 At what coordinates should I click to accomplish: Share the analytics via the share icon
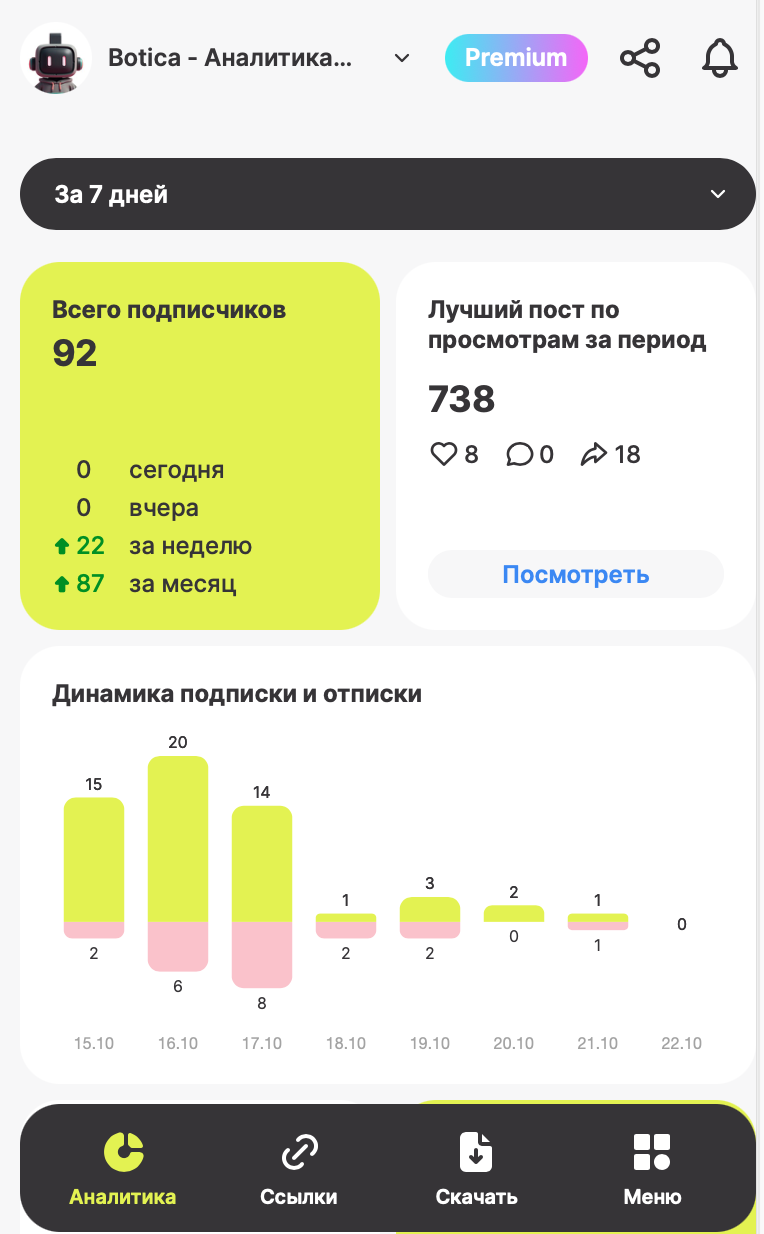[640, 58]
